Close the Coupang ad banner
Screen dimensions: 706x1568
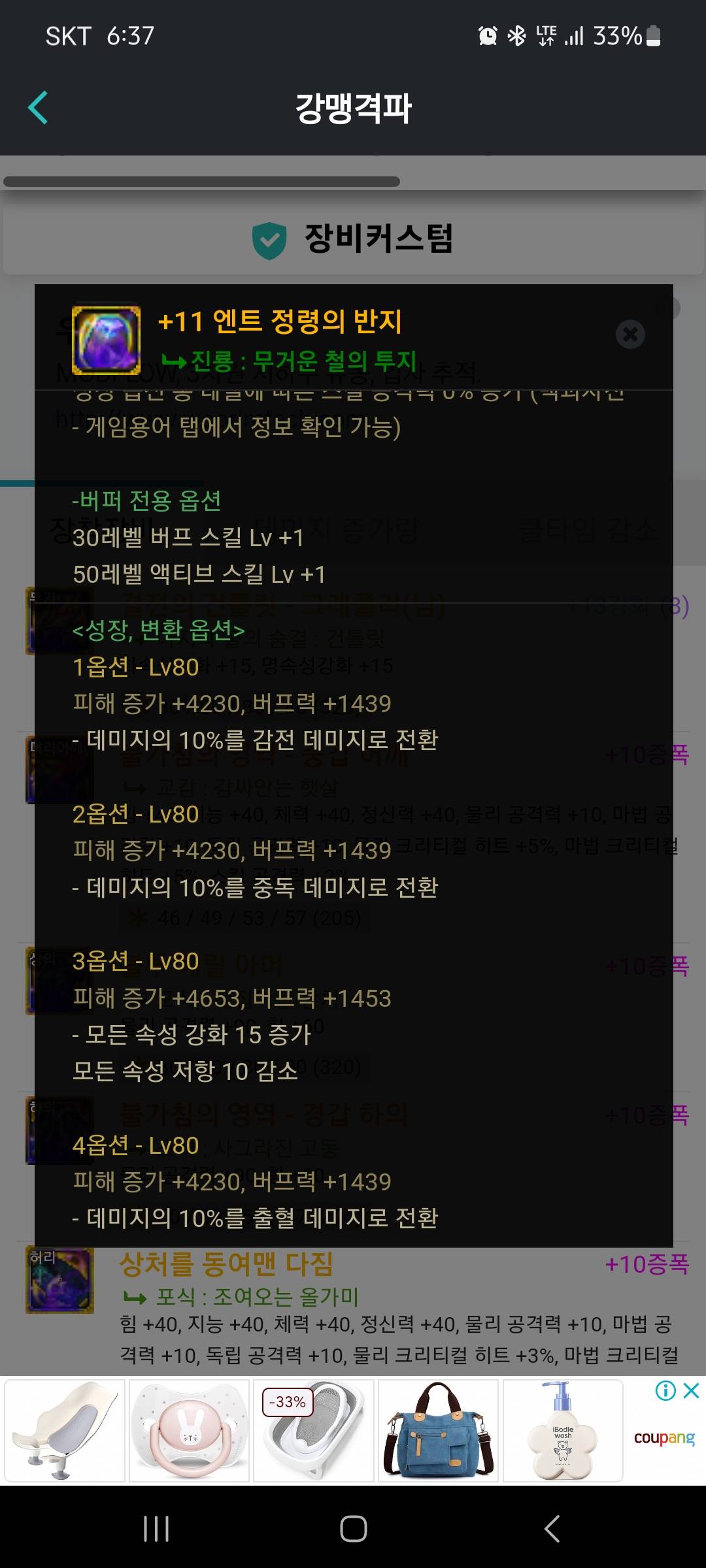coord(692,1390)
